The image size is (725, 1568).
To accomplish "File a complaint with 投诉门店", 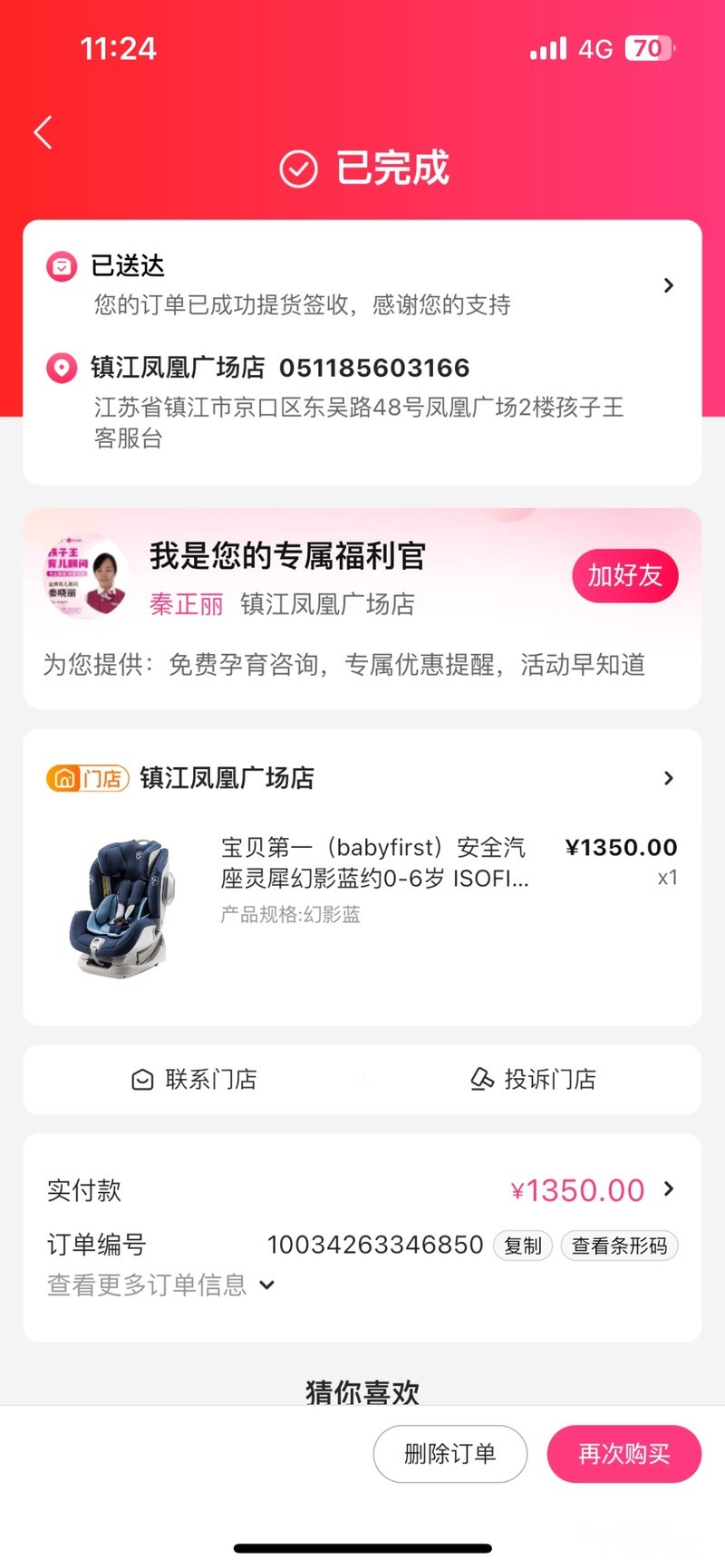I will point(533,1079).
